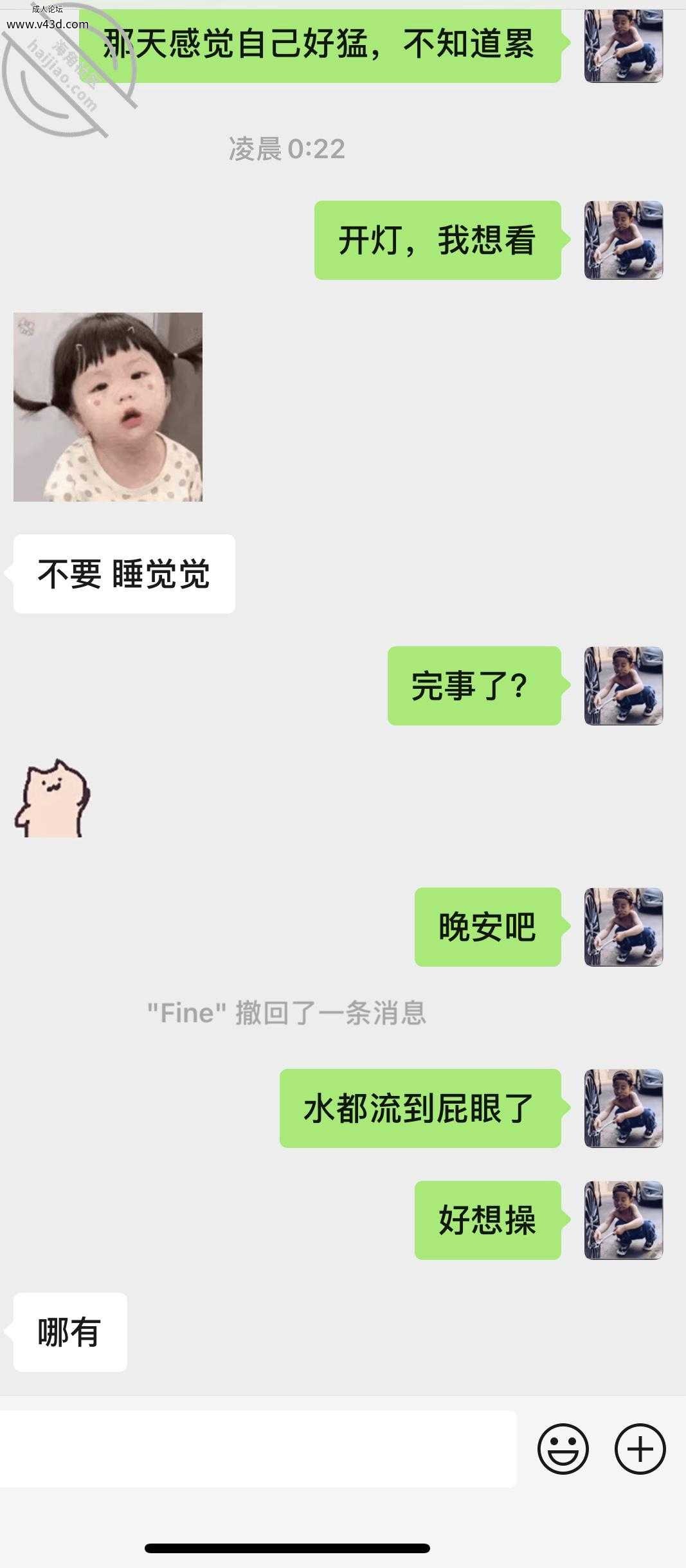Open avatar next to 晚安吧 message

623,927
